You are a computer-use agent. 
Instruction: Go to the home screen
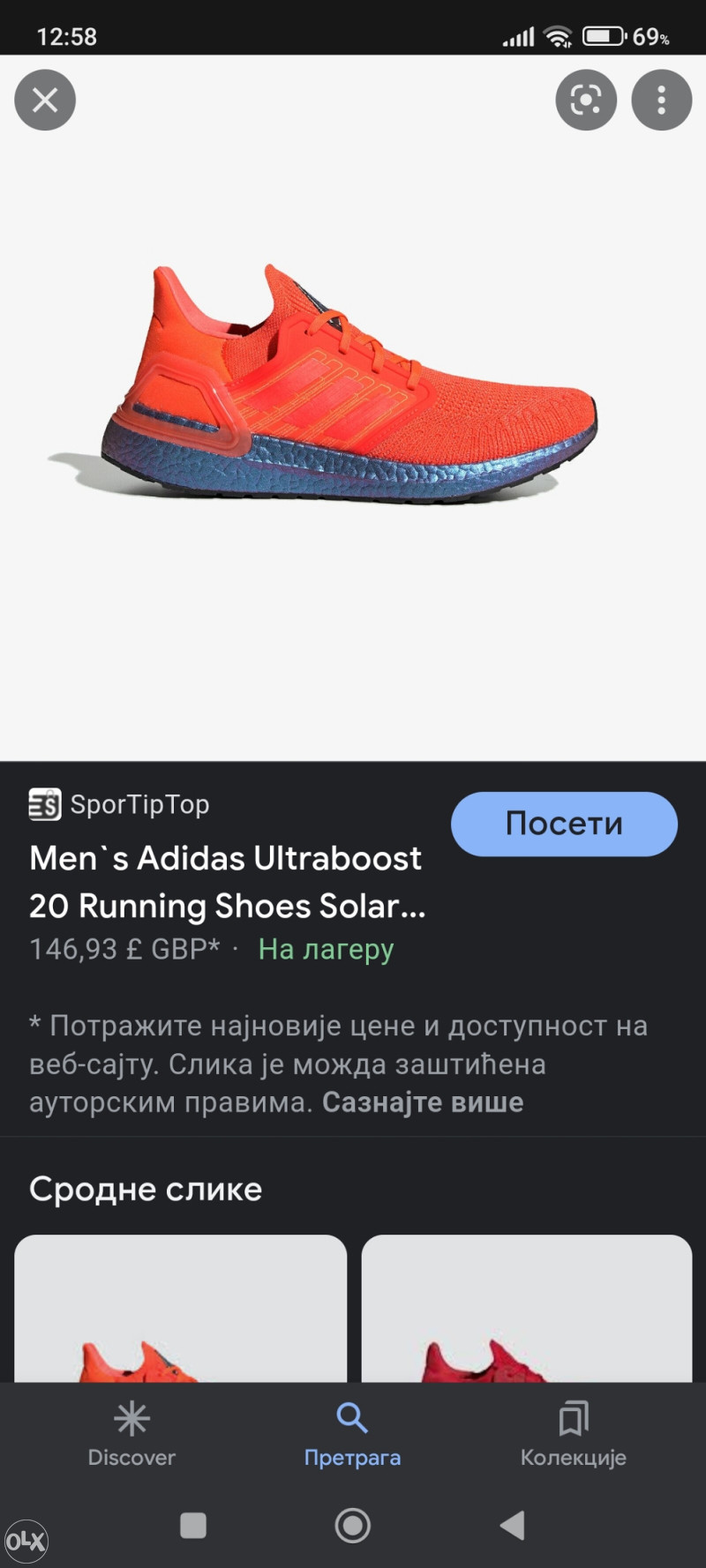(x=352, y=1525)
